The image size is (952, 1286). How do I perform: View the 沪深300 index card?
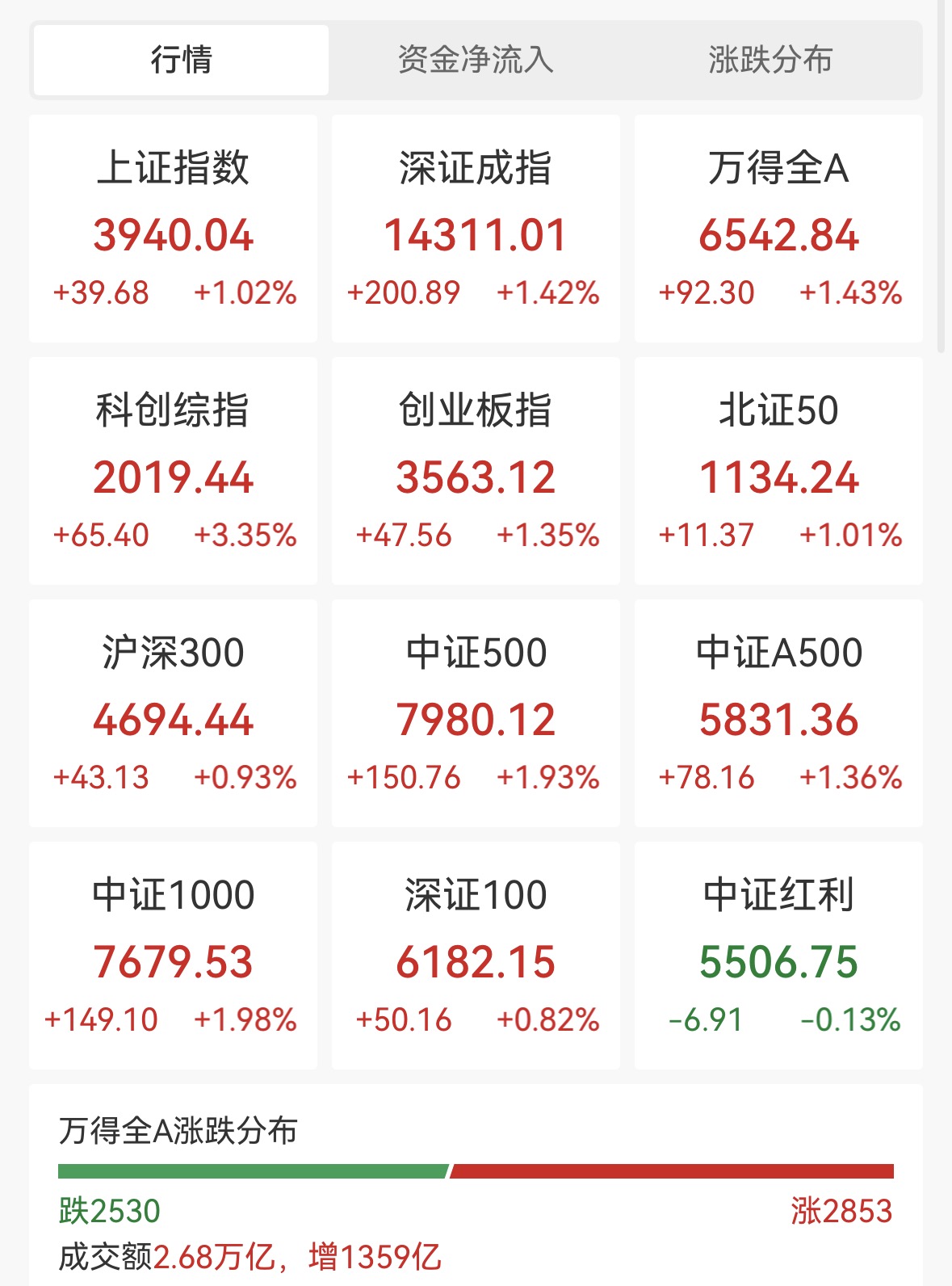[173, 713]
